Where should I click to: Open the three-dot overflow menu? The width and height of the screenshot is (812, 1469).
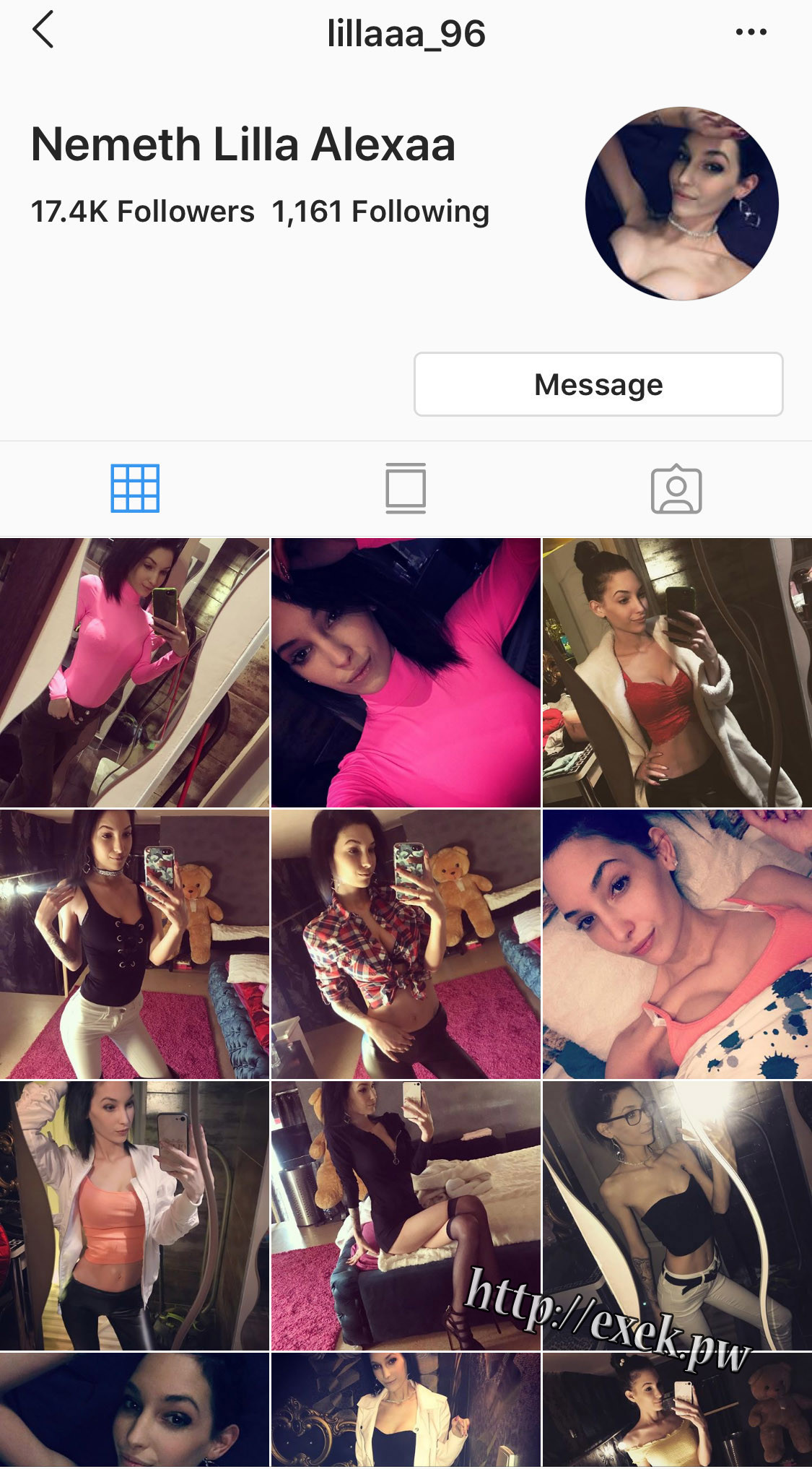[x=751, y=32]
